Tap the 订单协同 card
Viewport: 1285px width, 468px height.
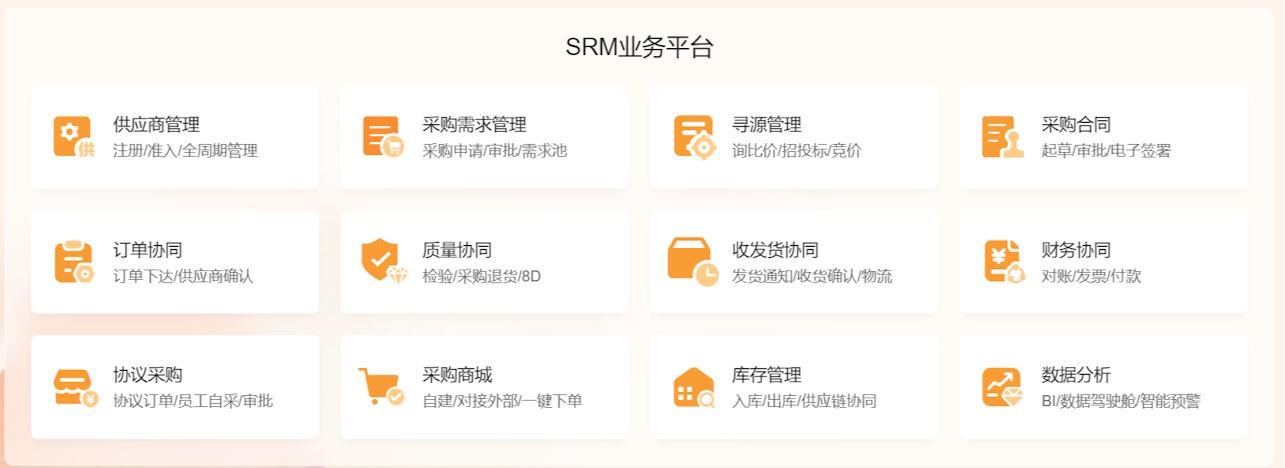pos(175,262)
